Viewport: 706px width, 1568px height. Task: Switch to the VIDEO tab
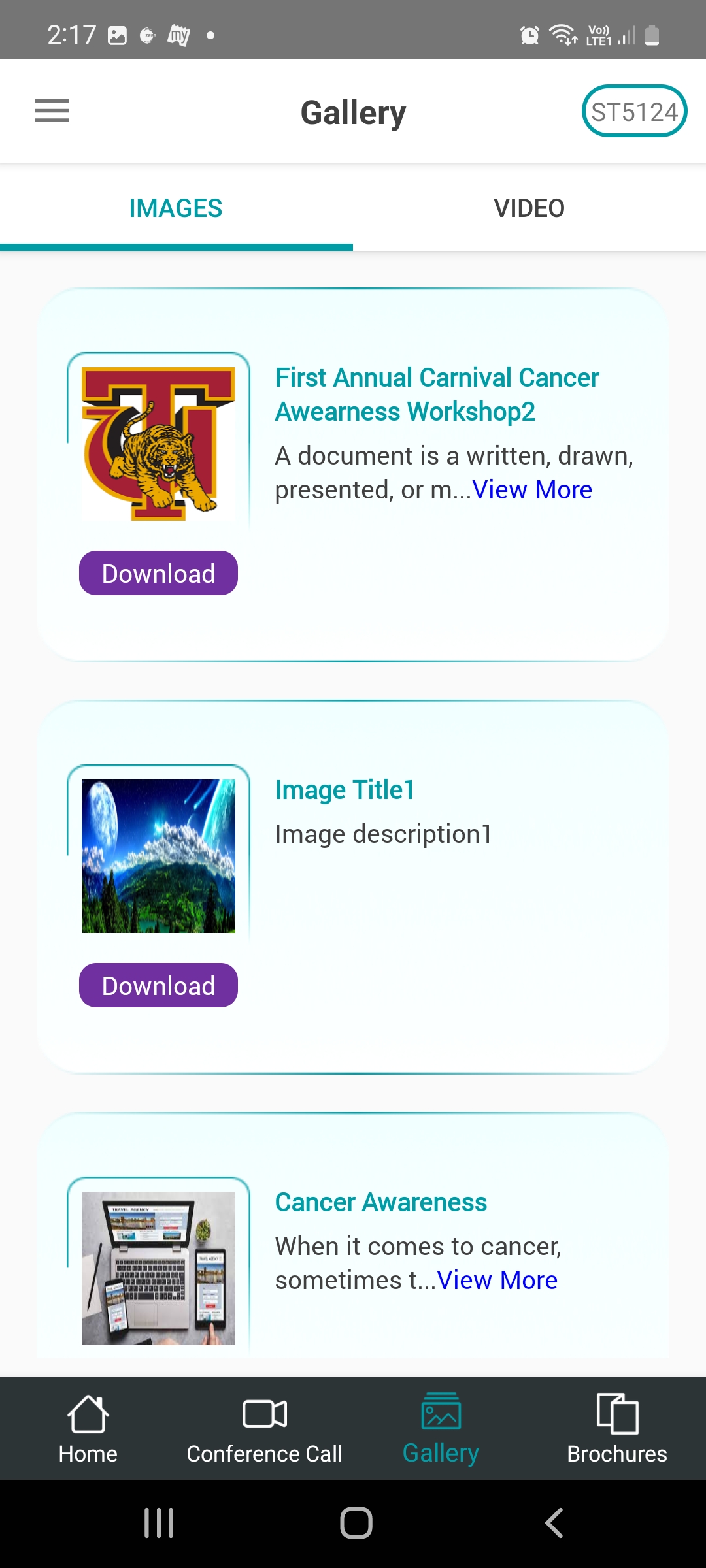529,208
